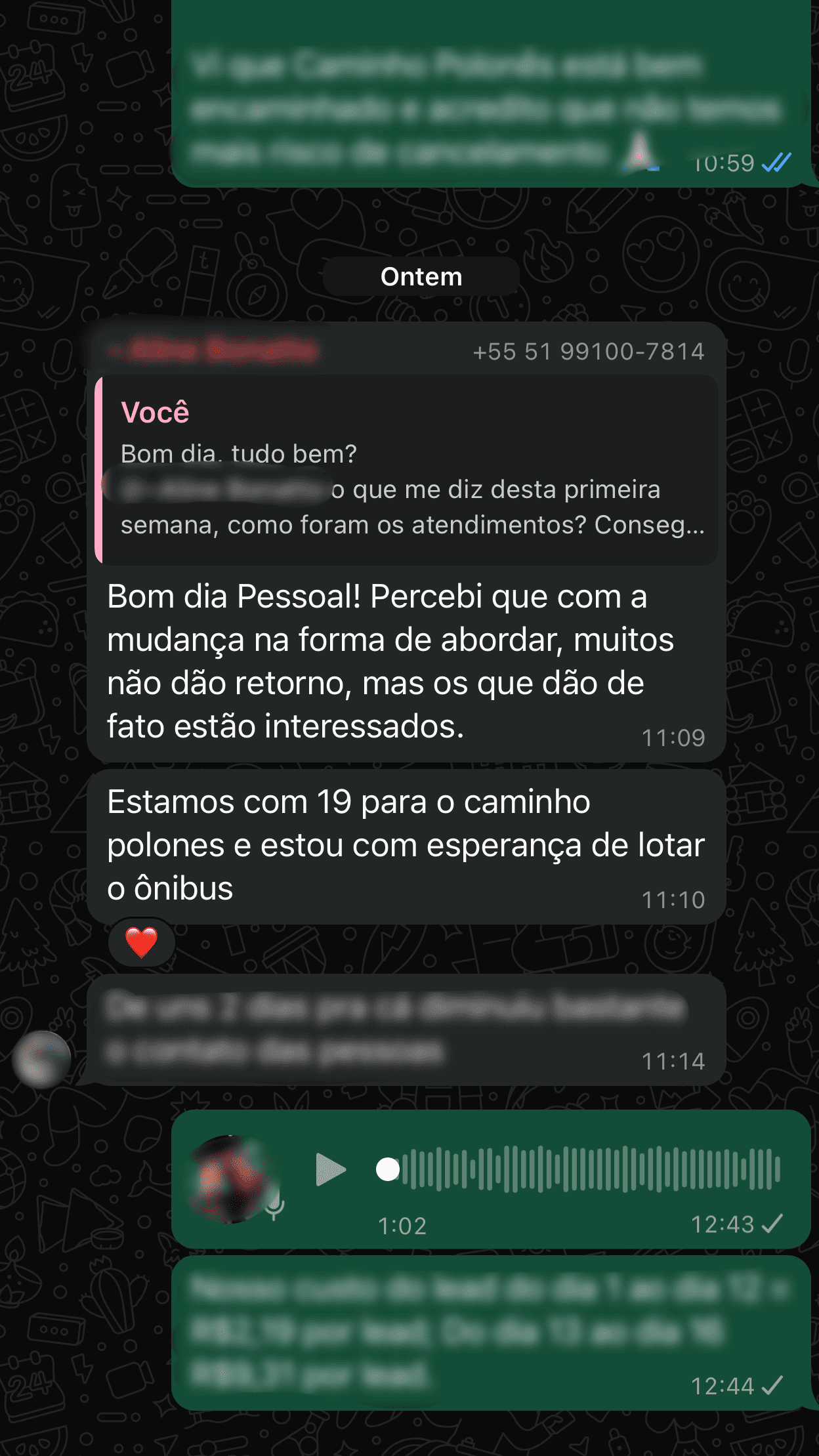The image size is (819, 1456).
Task: Open the sender's number +55 51 99100-7814
Action: (x=588, y=352)
